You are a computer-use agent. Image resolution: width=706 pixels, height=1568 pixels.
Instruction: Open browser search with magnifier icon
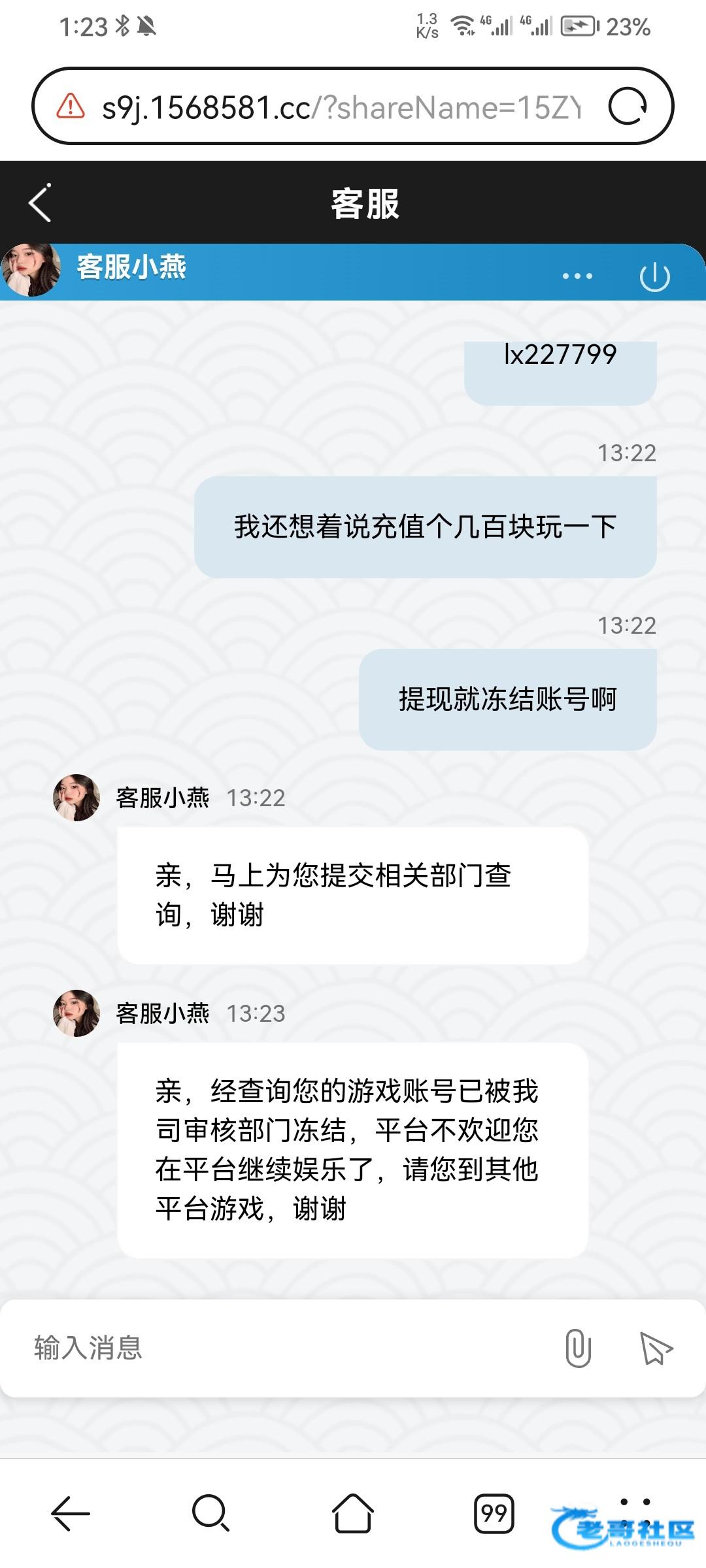pyautogui.click(x=210, y=1513)
